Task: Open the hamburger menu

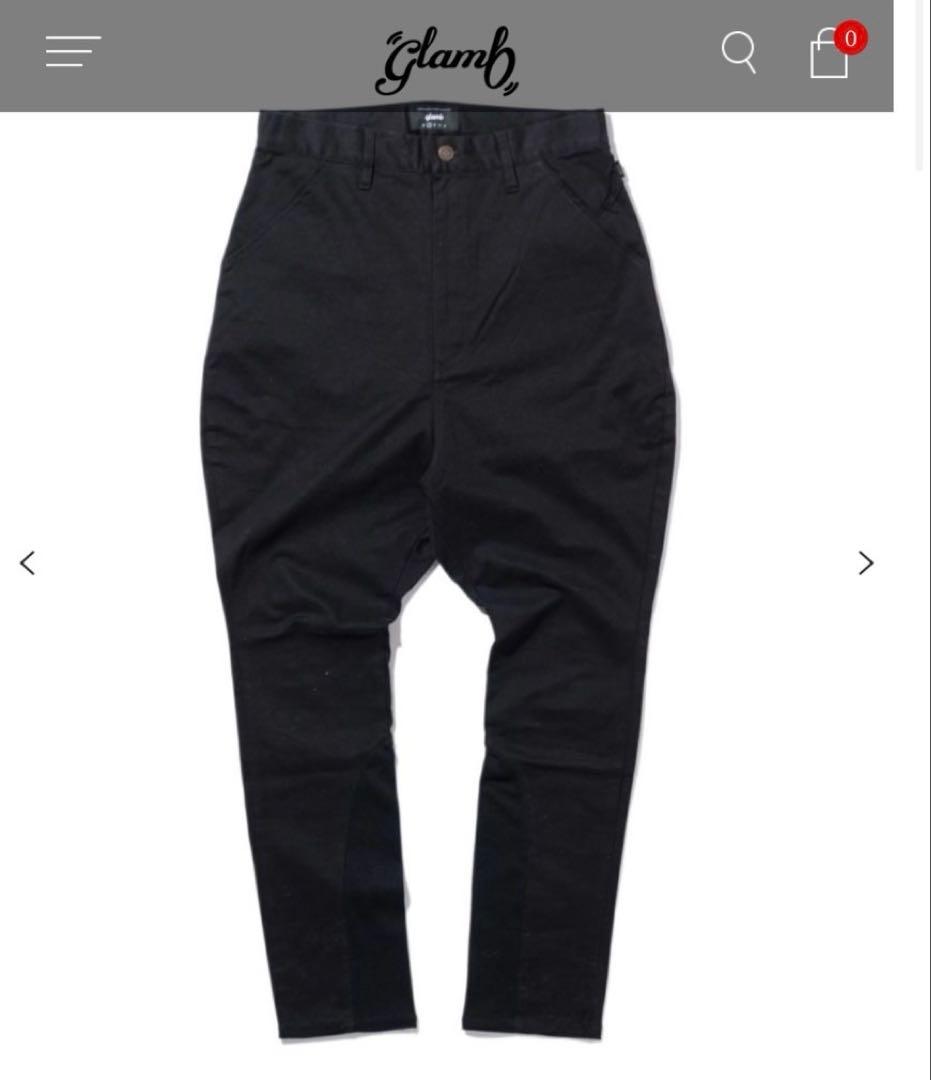Action: 73,51
